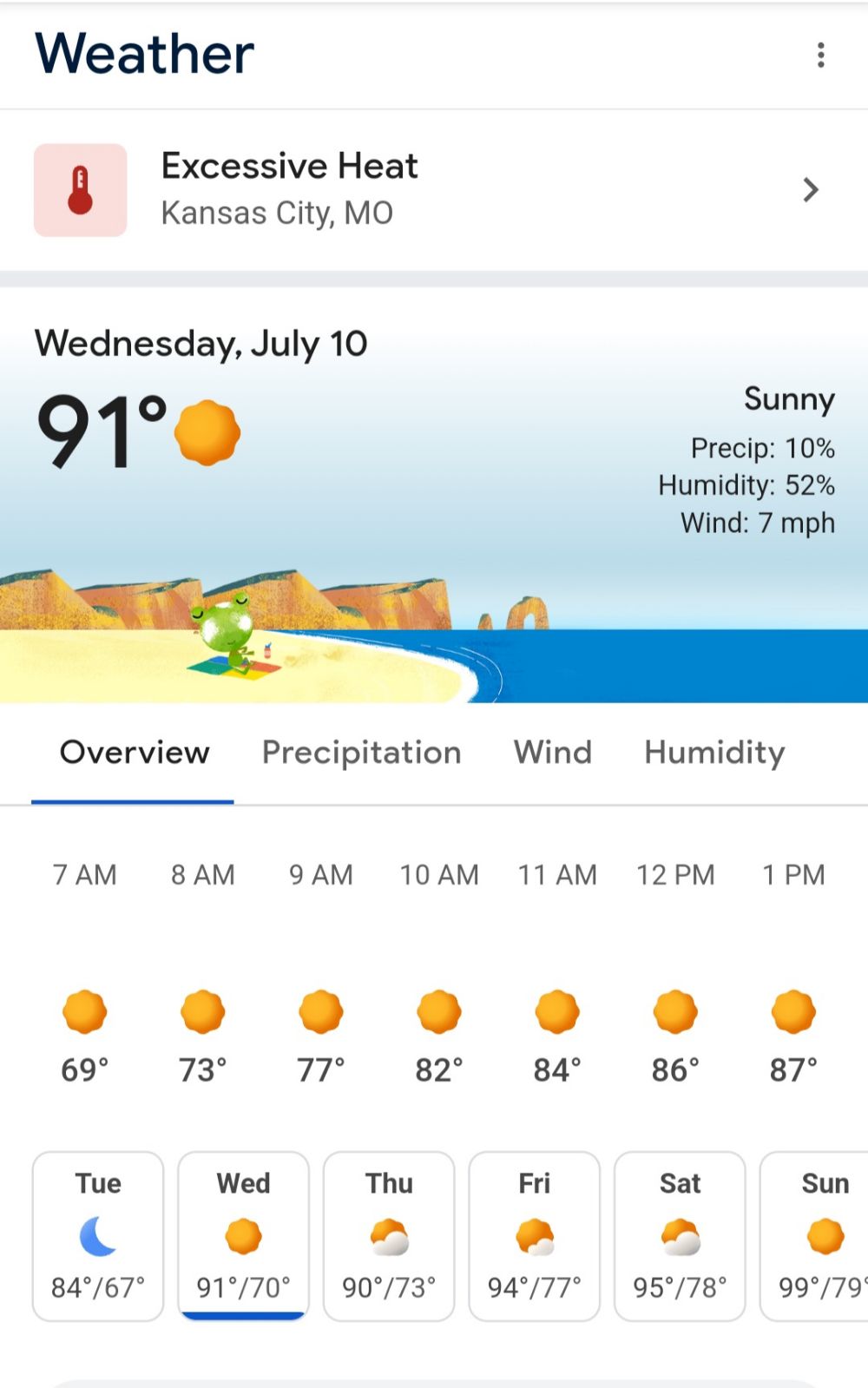Show the Humidity tab

coord(714,753)
